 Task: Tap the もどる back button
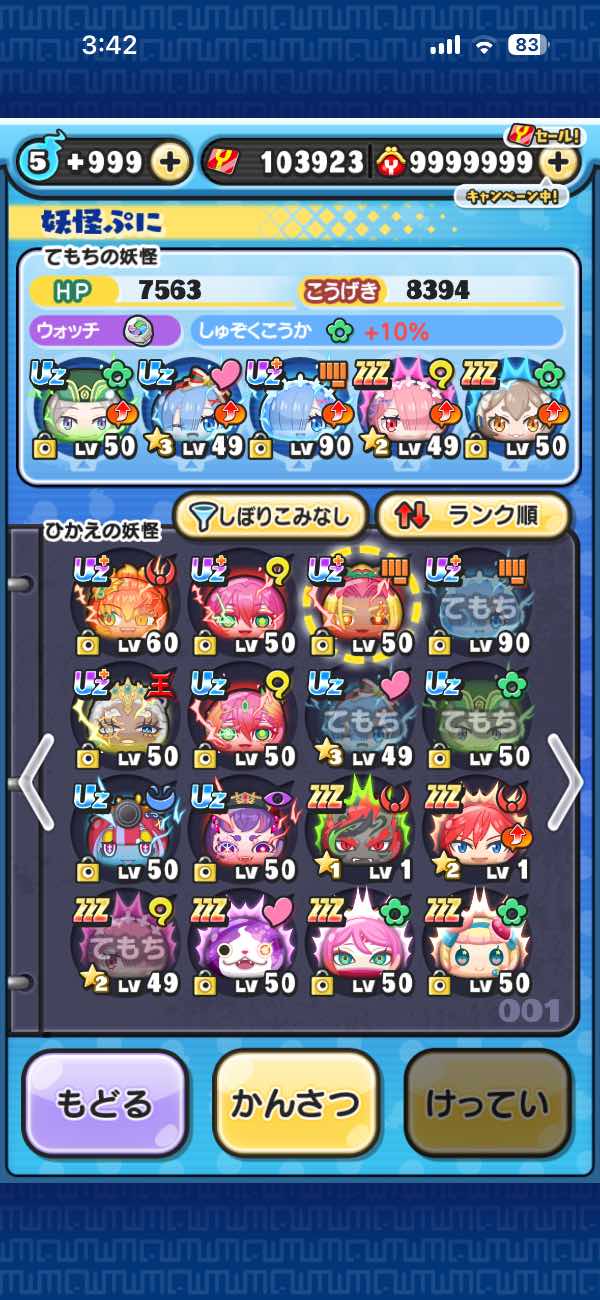(x=105, y=1103)
